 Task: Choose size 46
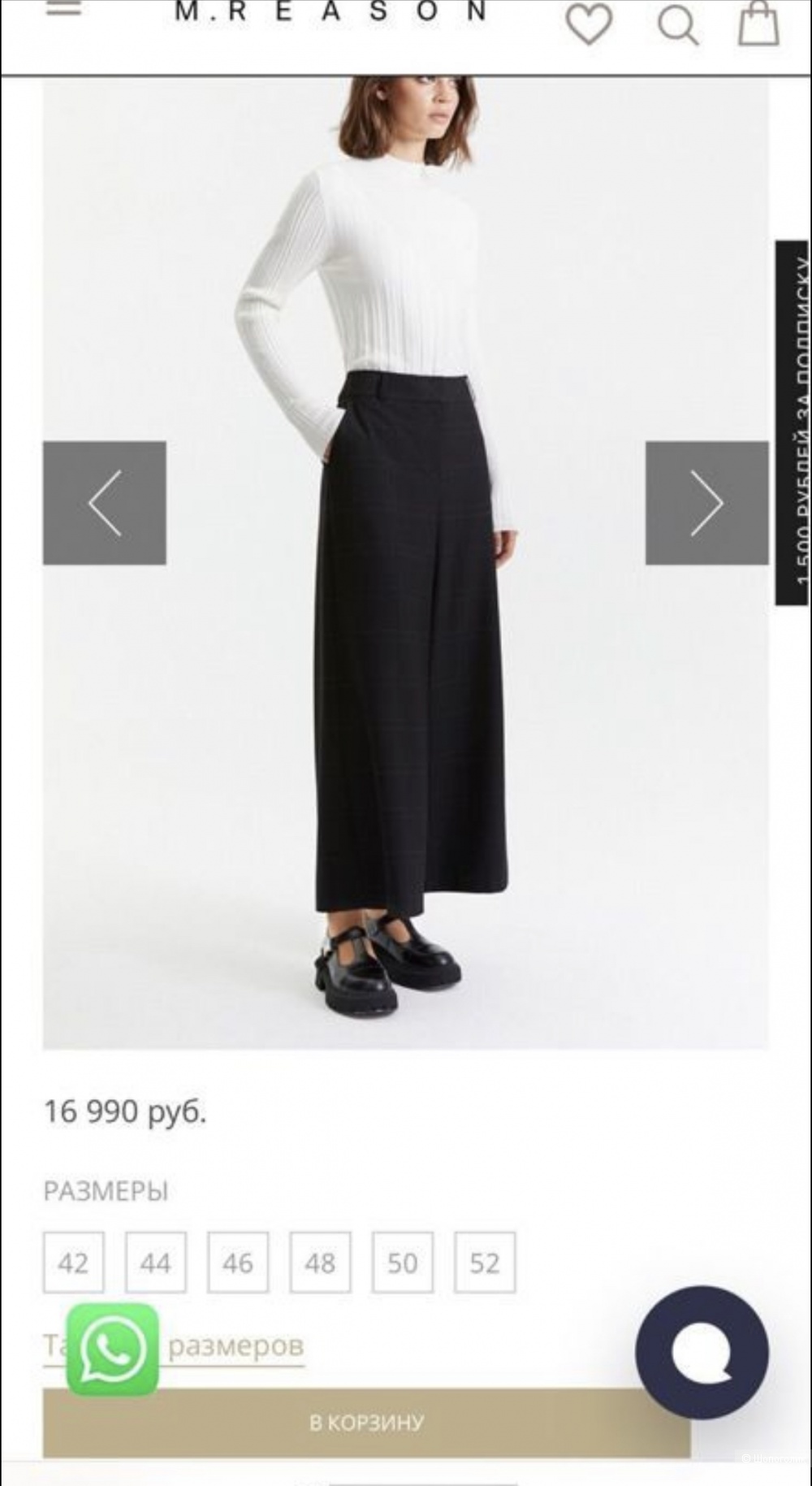238,1263
